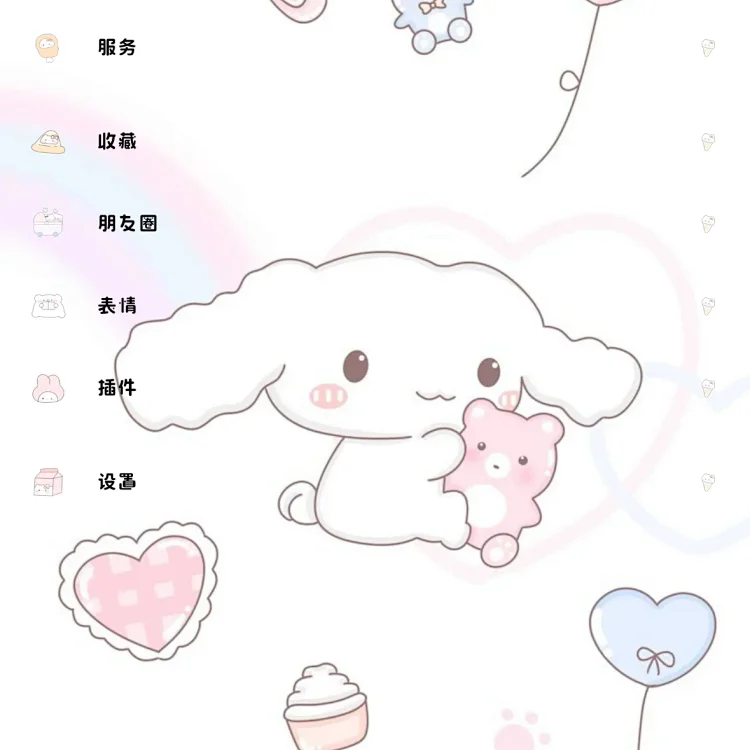Open the 服务 row
The width and height of the screenshot is (750, 750).
[117, 47]
